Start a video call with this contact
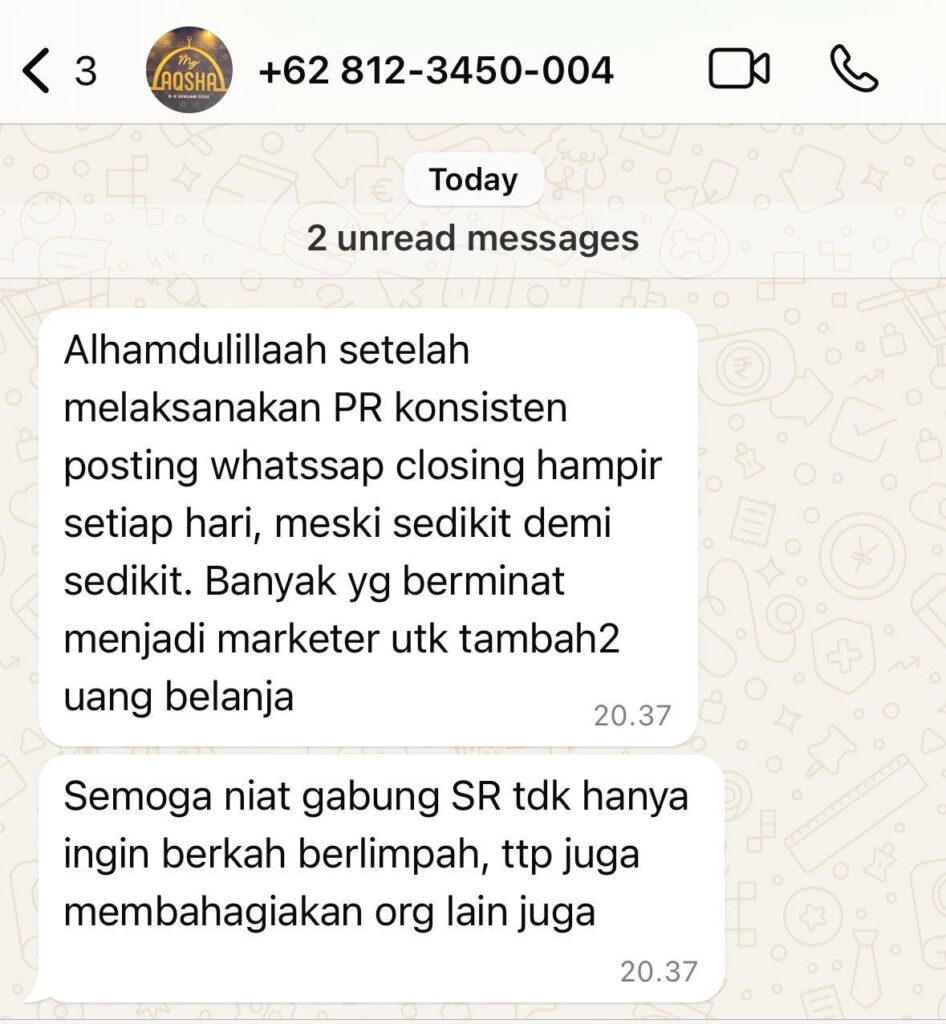Image resolution: width=946 pixels, height=1024 pixels. [x=739, y=70]
